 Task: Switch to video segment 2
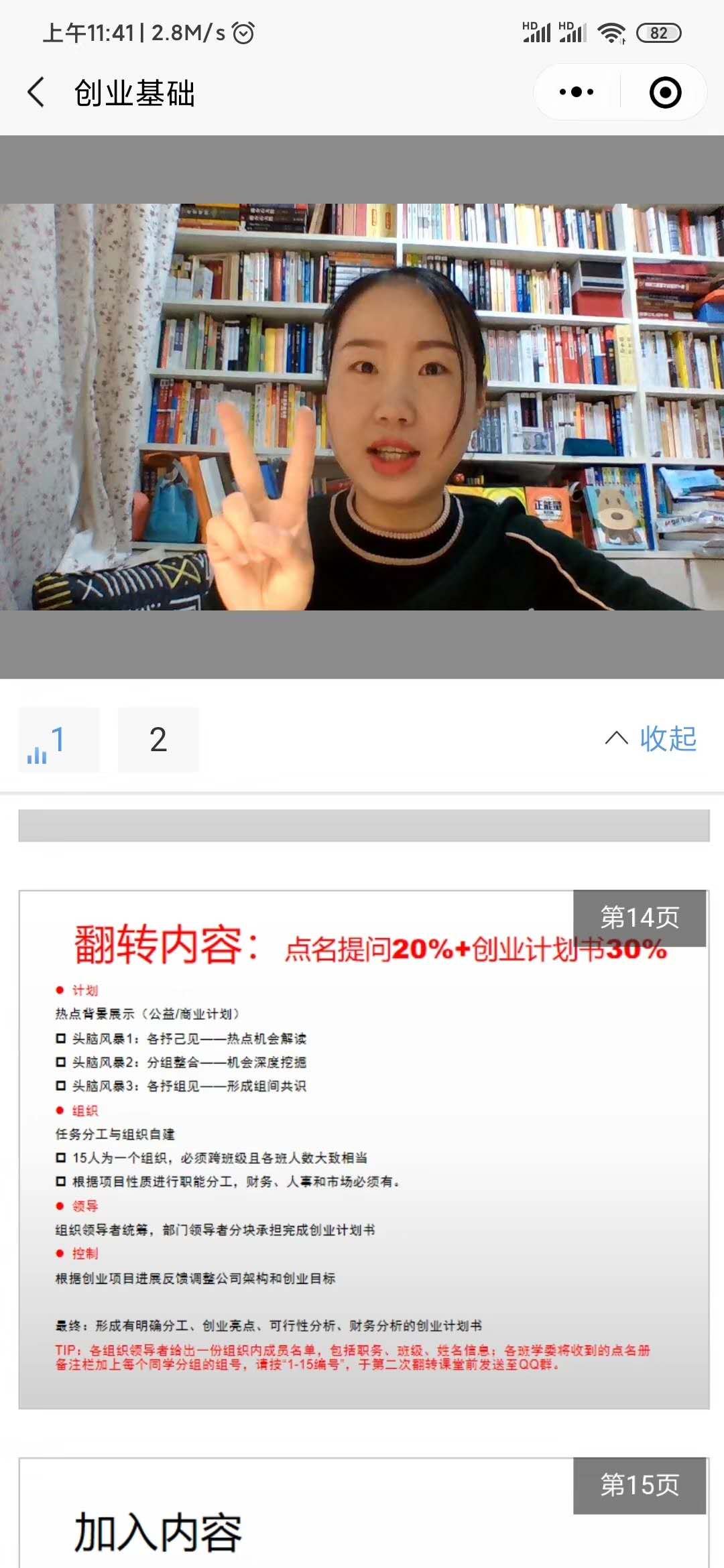[x=158, y=740]
